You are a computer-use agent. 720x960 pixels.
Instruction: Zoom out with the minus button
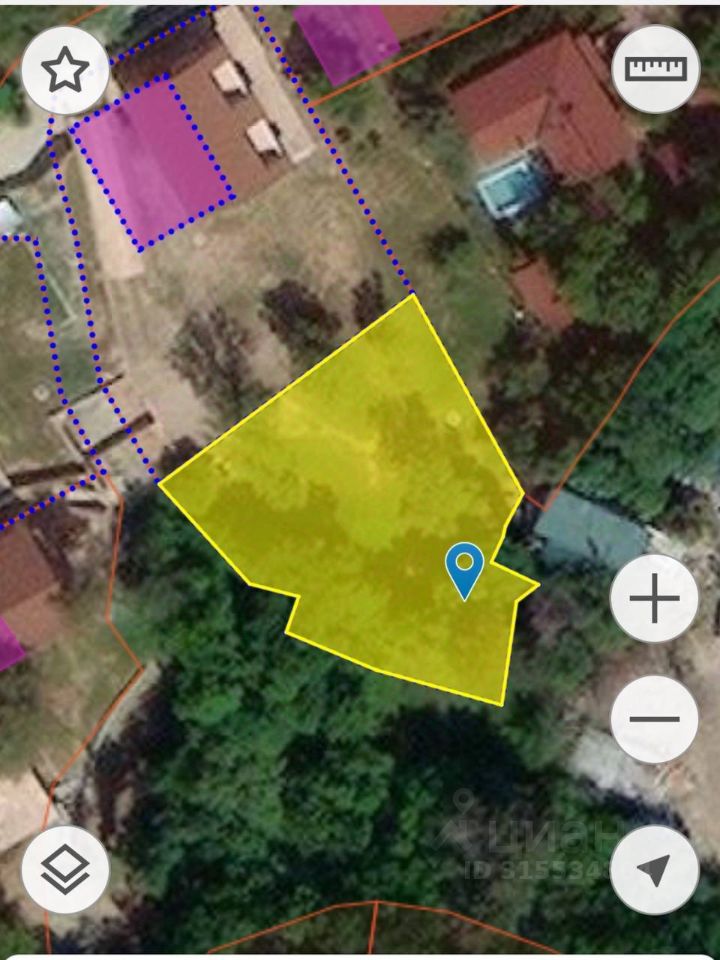pos(655,719)
